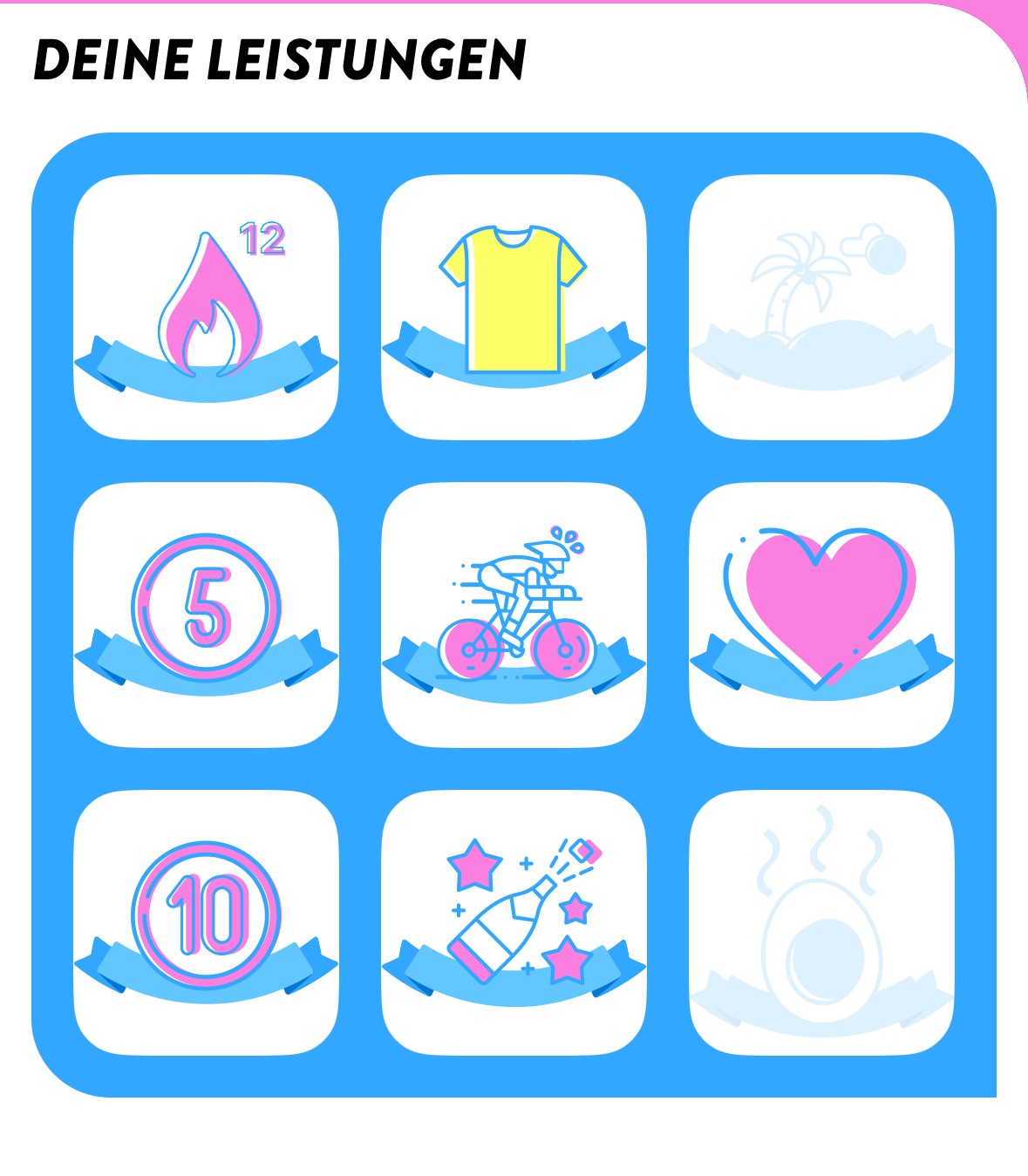
Task: Open the number 5 medal achievement
Action: click(206, 615)
